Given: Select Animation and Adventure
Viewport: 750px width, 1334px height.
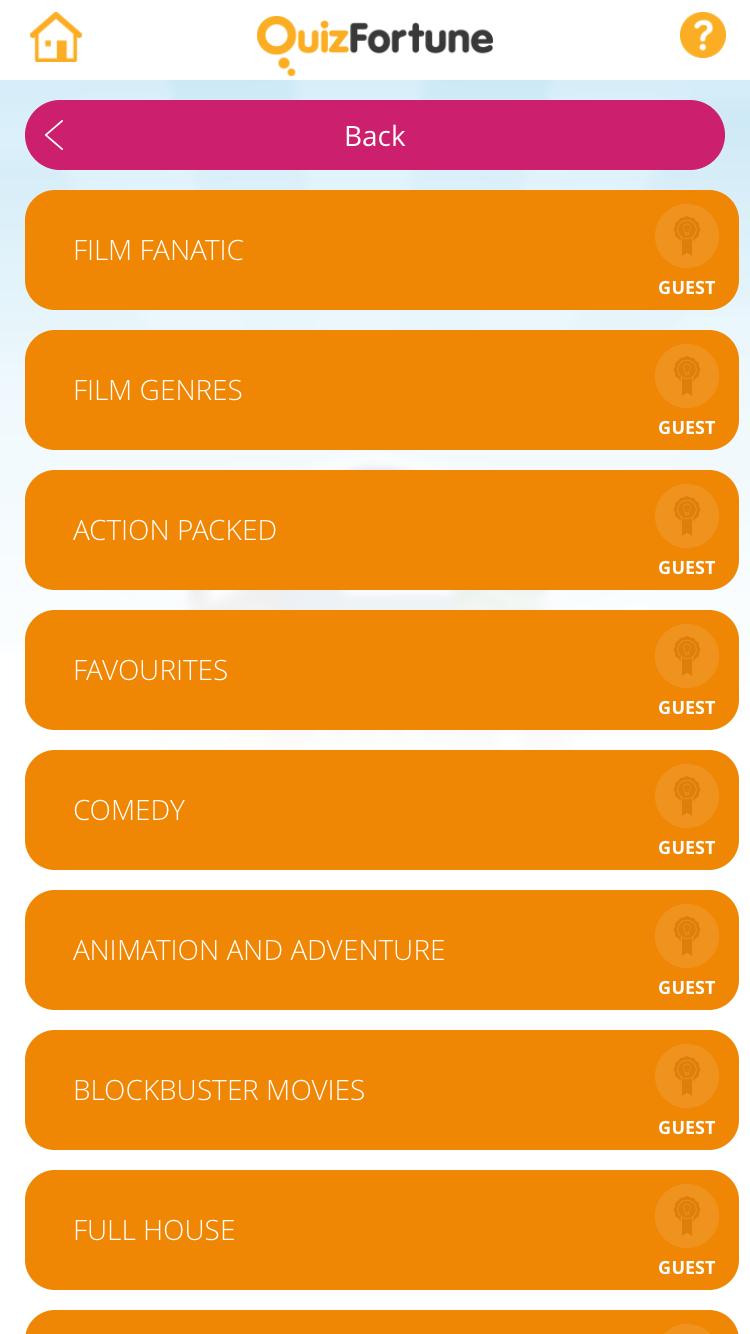Looking at the screenshot, I should tap(300, 949).
